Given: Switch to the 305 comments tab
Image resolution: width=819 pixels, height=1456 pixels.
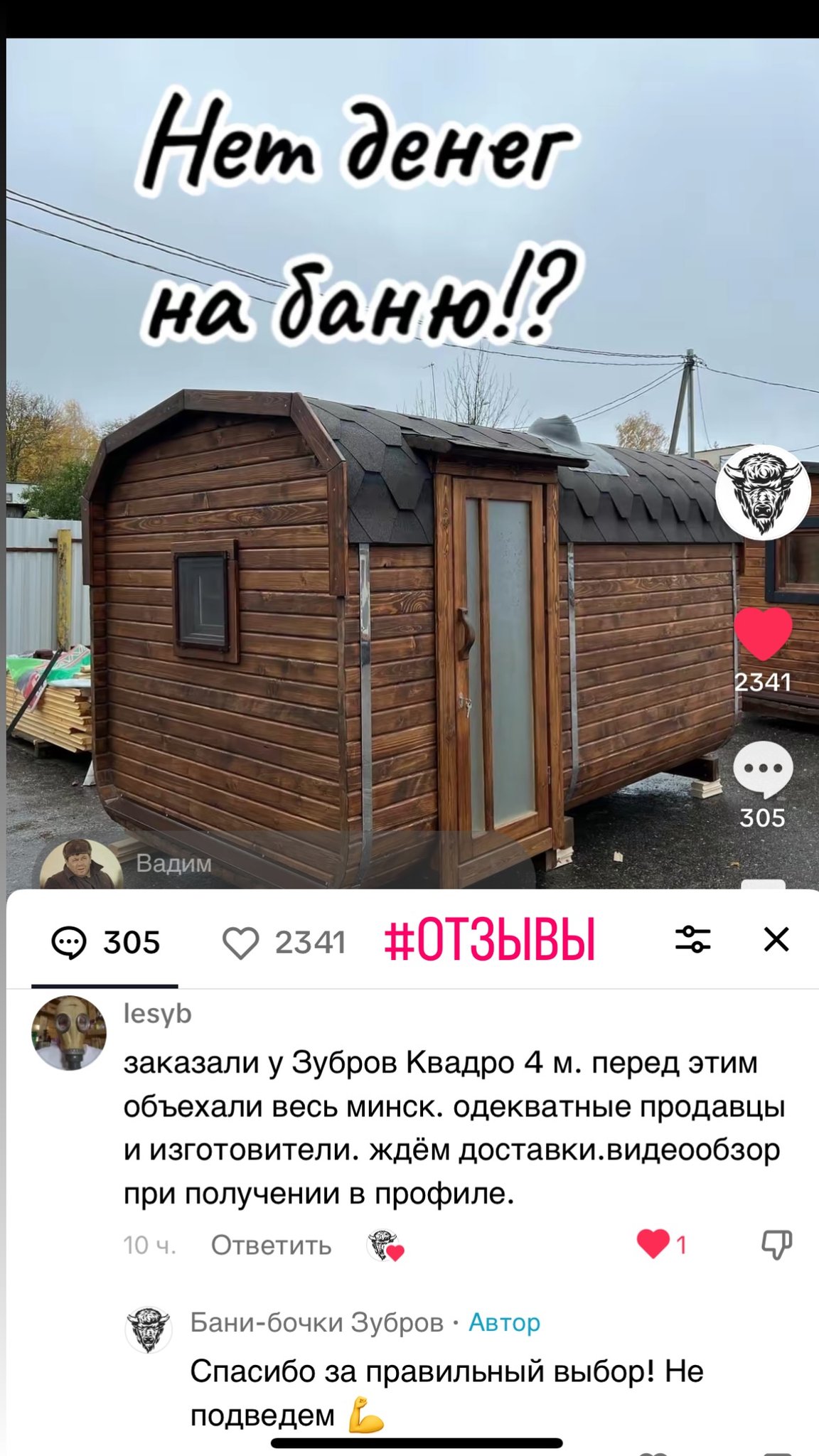Looking at the screenshot, I should tap(106, 943).
